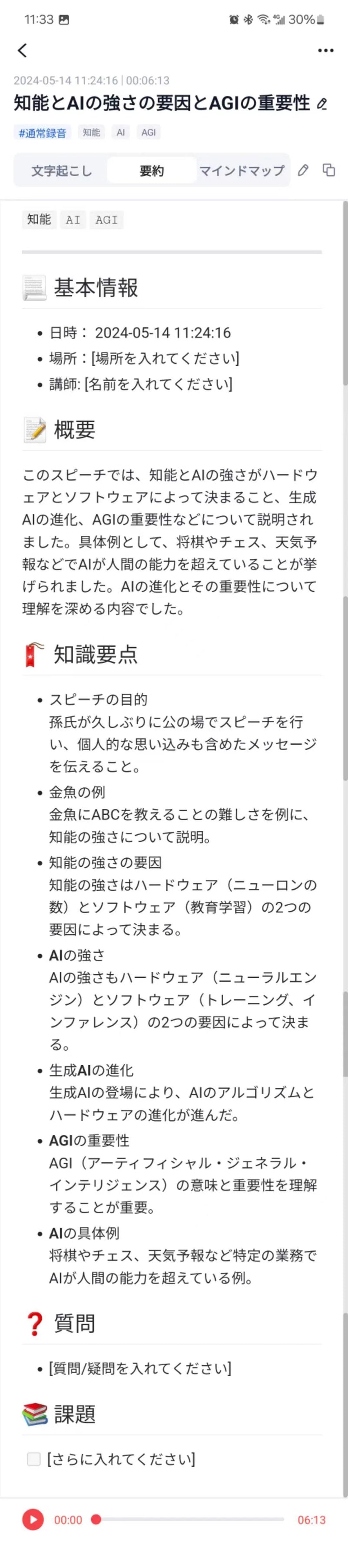
Task: Select the 要約 tab
Action: pos(151,171)
